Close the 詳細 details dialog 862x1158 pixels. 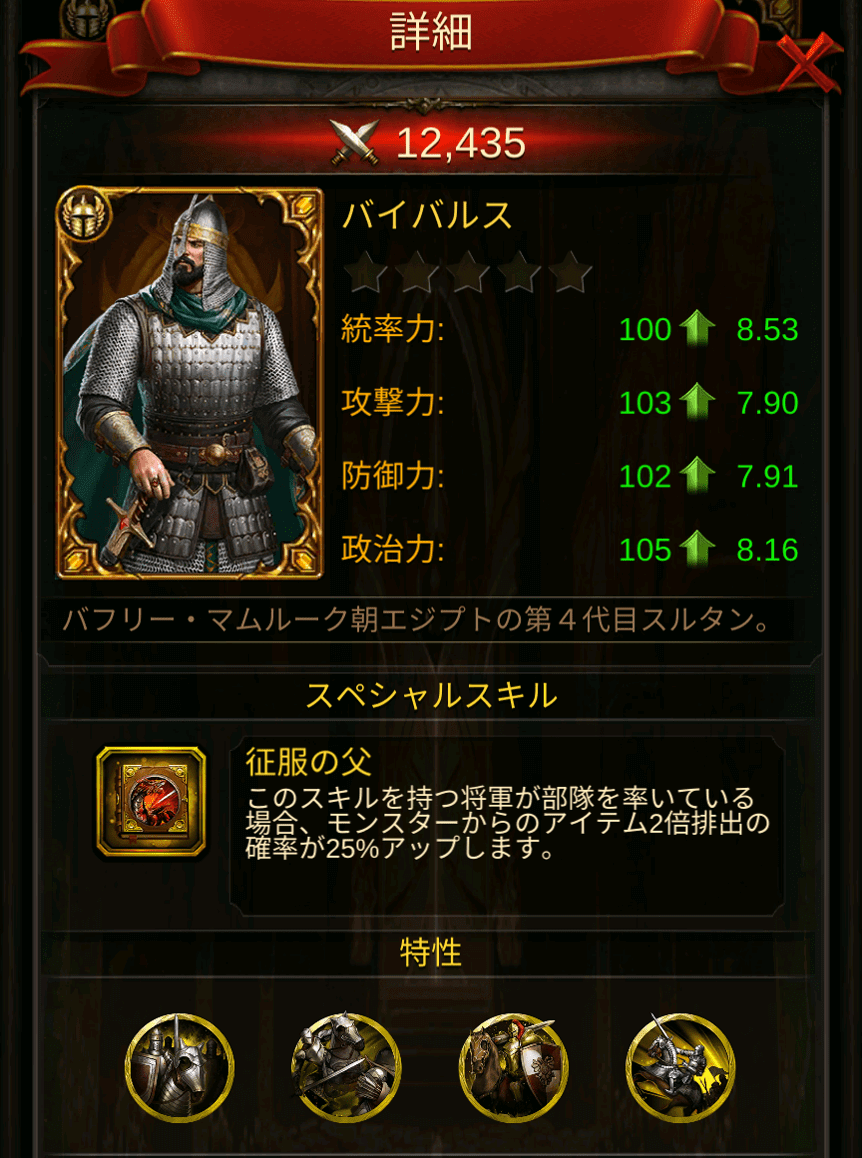click(811, 62)
